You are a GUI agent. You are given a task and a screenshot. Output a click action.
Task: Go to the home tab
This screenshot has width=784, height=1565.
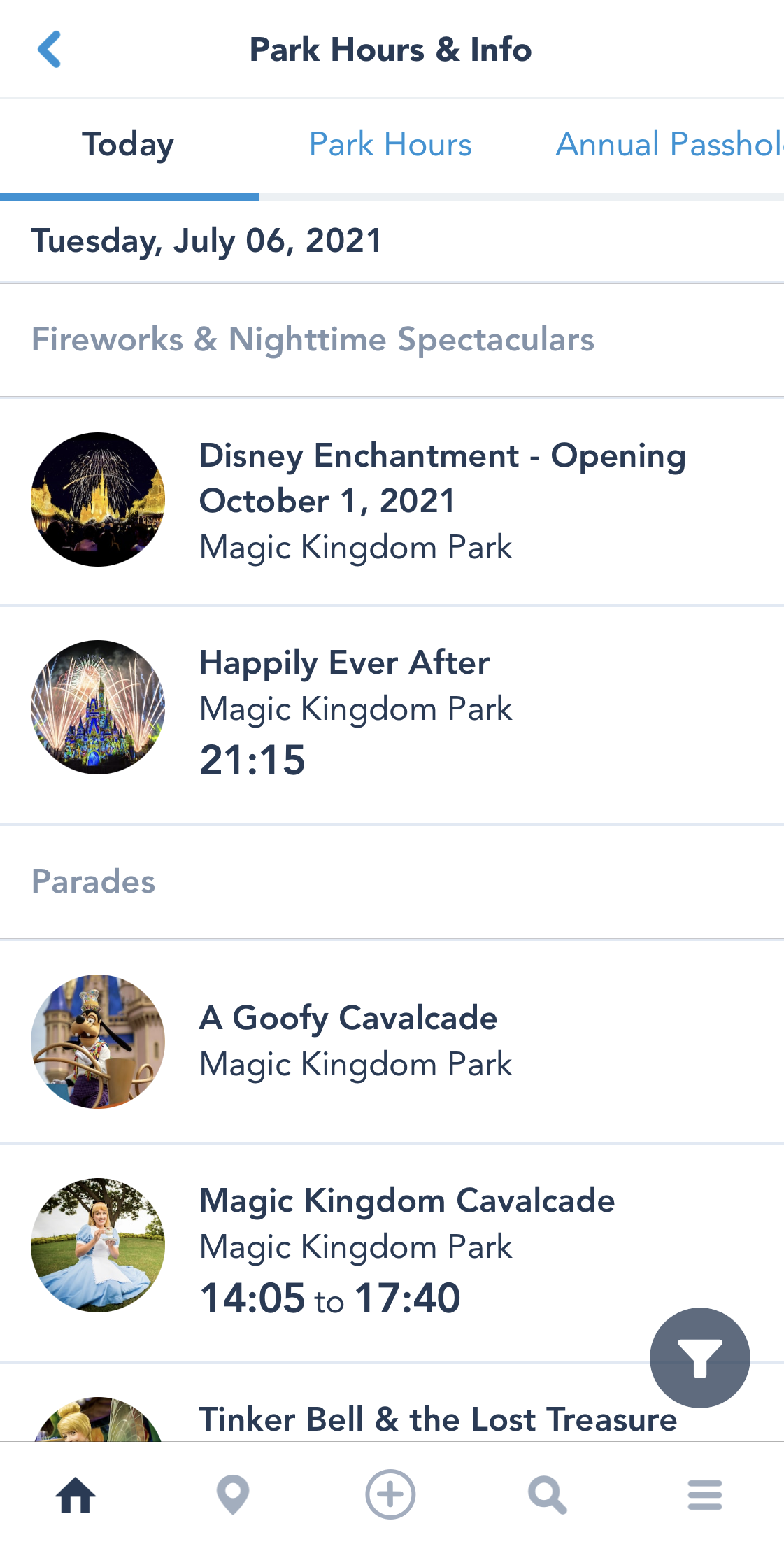[x=76, y=1496]
